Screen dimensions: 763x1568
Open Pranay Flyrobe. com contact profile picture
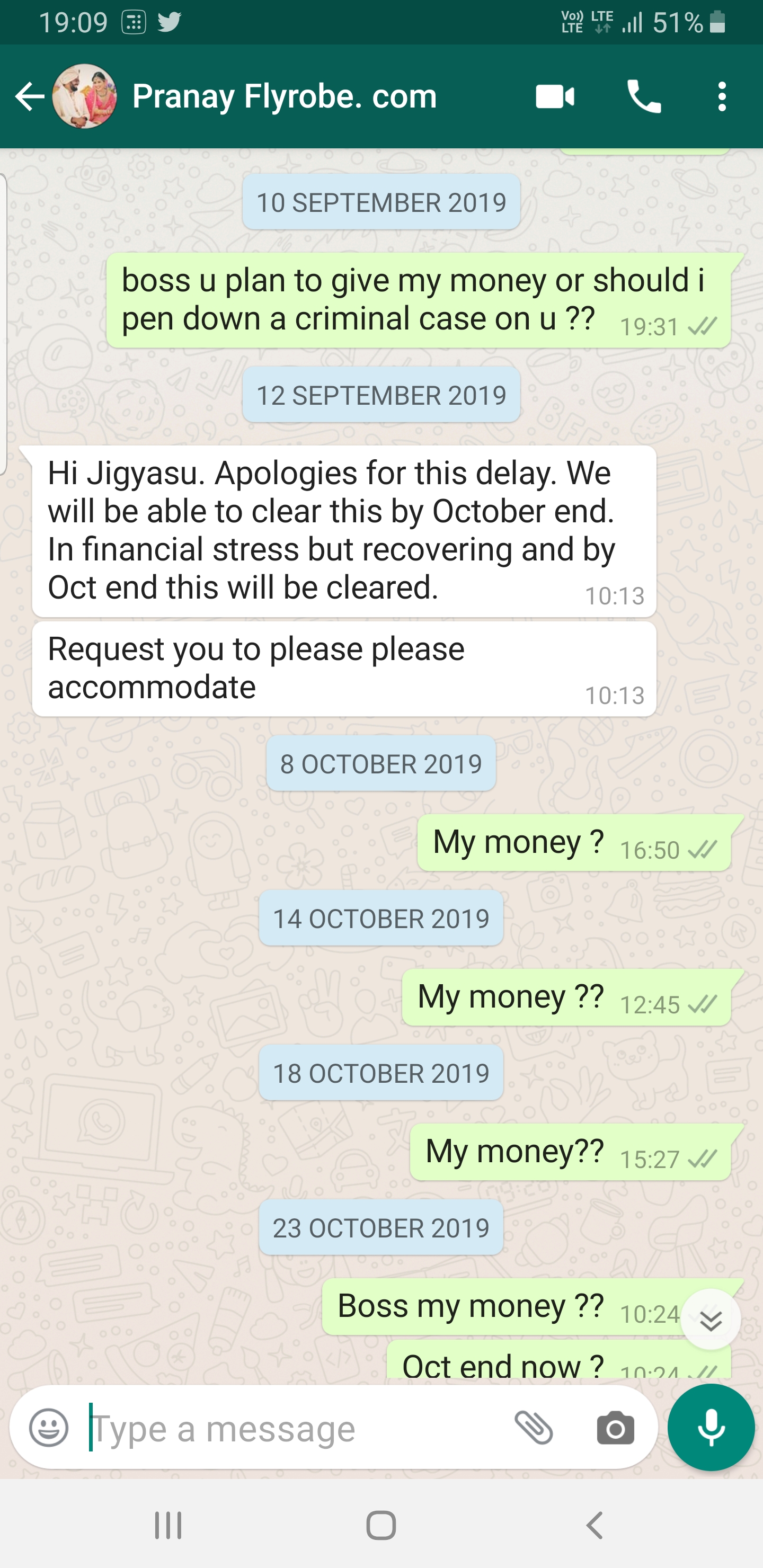pos(85,96)
